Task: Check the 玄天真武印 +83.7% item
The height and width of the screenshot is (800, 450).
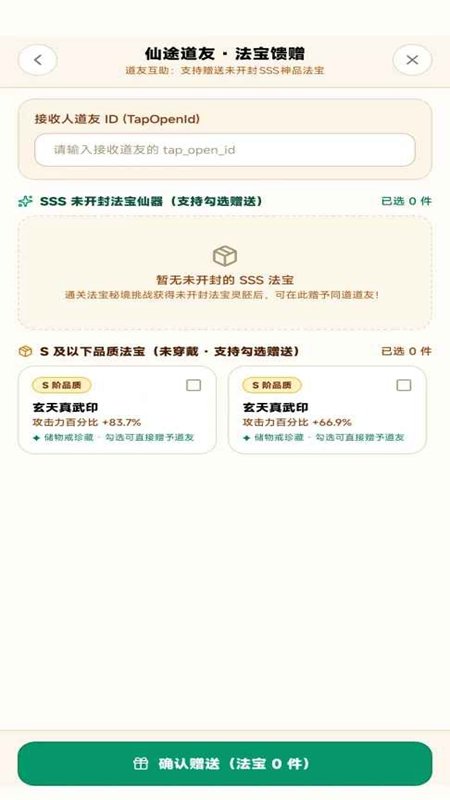Action: 193,385
